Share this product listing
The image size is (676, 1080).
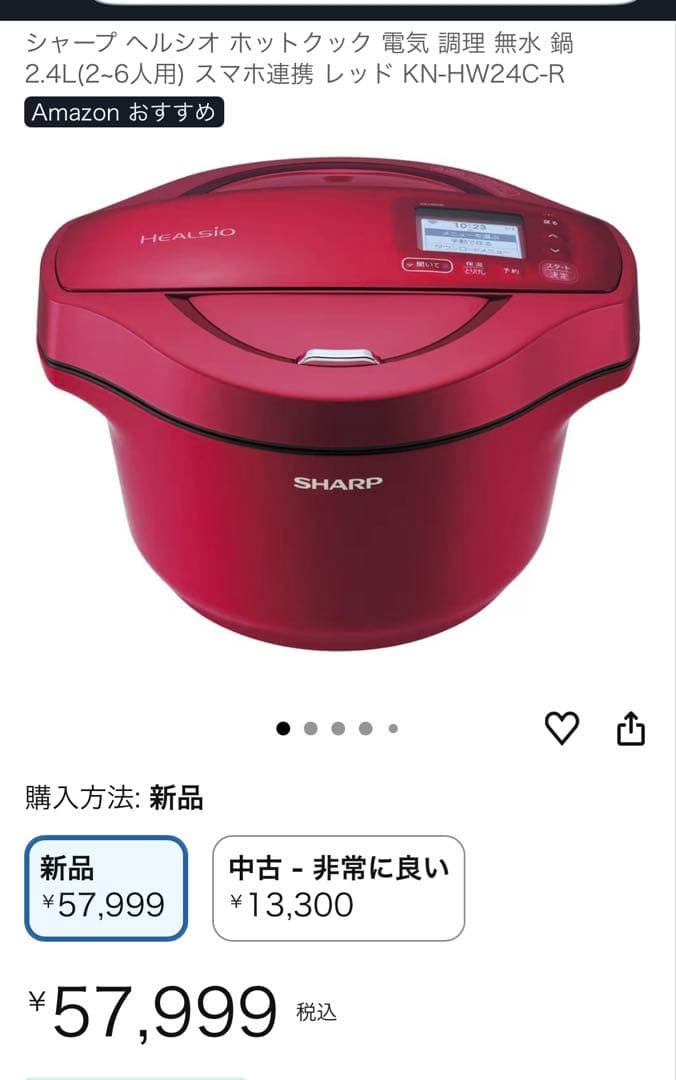(630, 729)
